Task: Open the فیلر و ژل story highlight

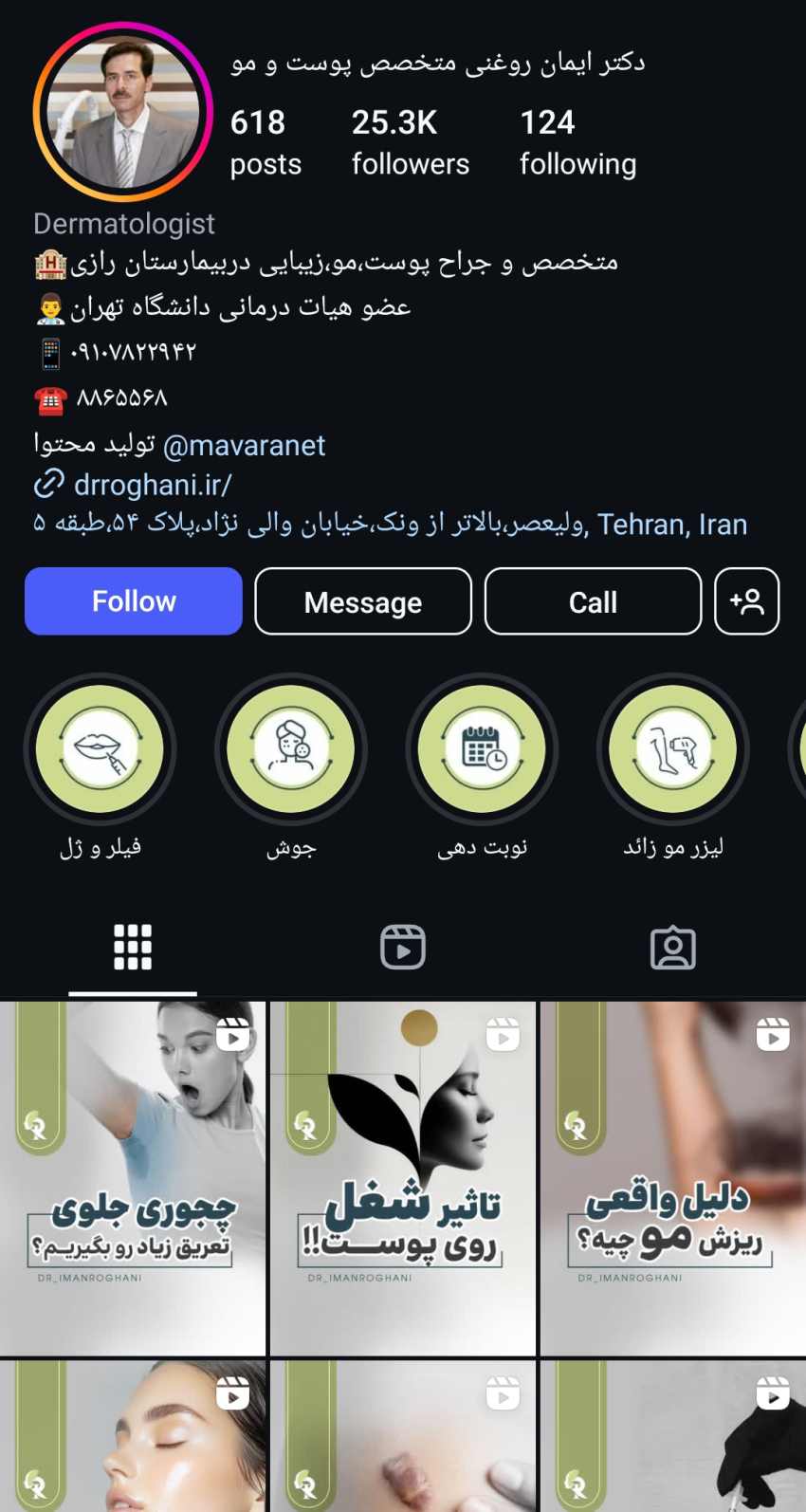Action: pyautogui.click(x=100, y=749)
